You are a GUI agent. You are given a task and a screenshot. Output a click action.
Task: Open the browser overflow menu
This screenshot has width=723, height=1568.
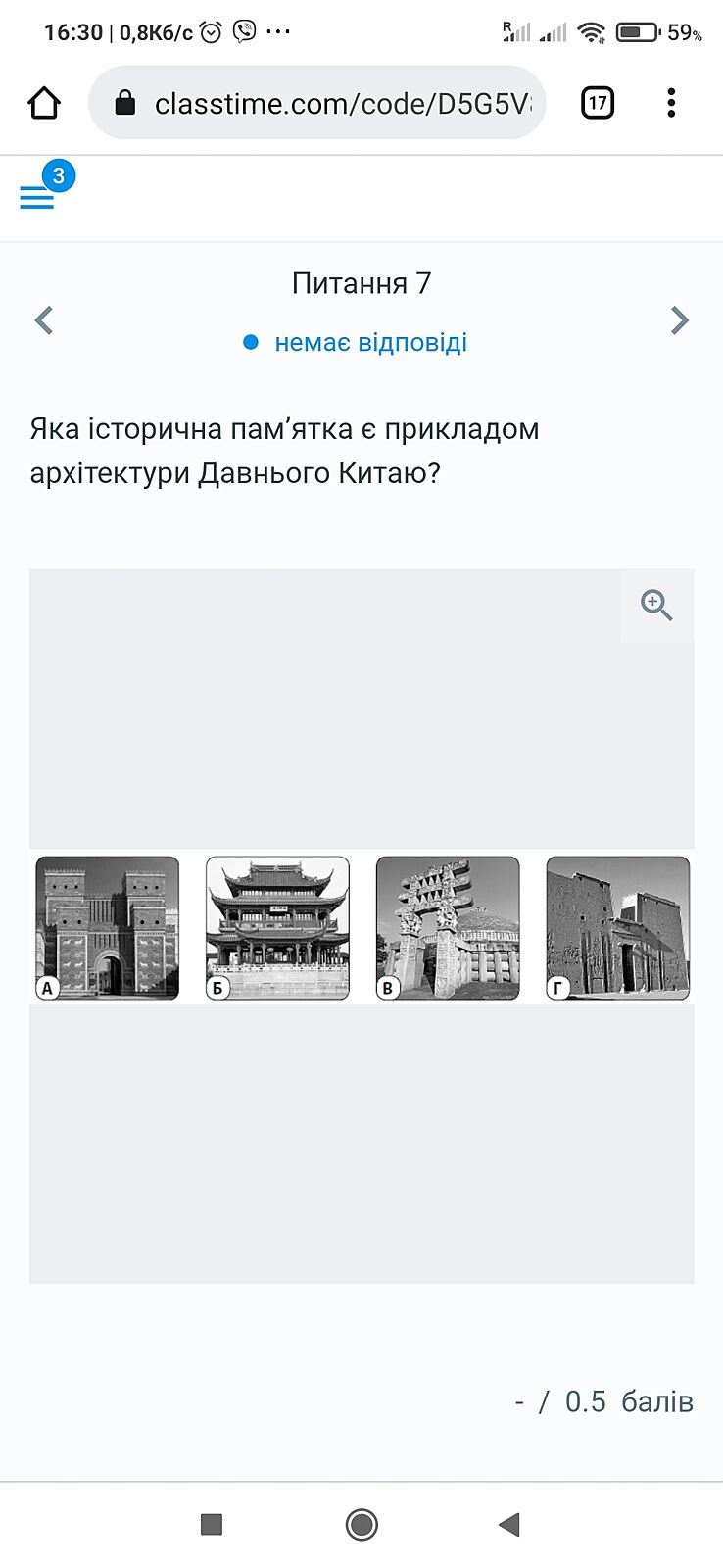[x=671, y=103]
